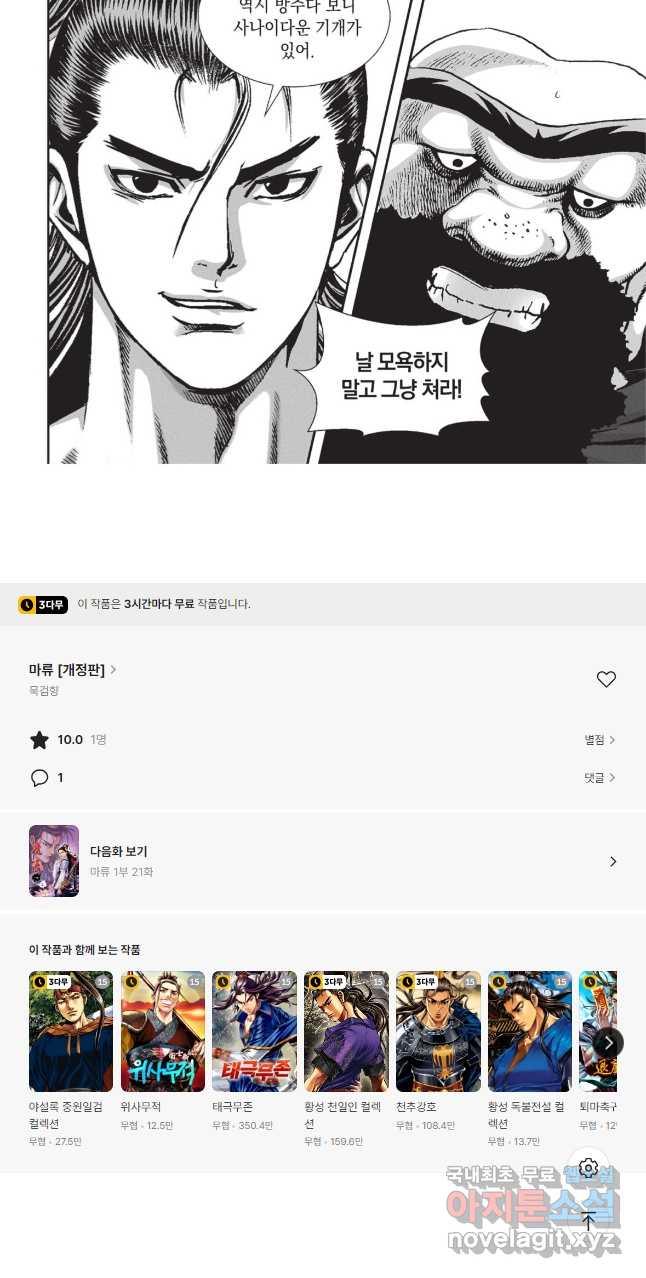Like this work with the heart icon
Image resolution: width=646 pixels, height=1278 pixels.
tap(606, 679)
